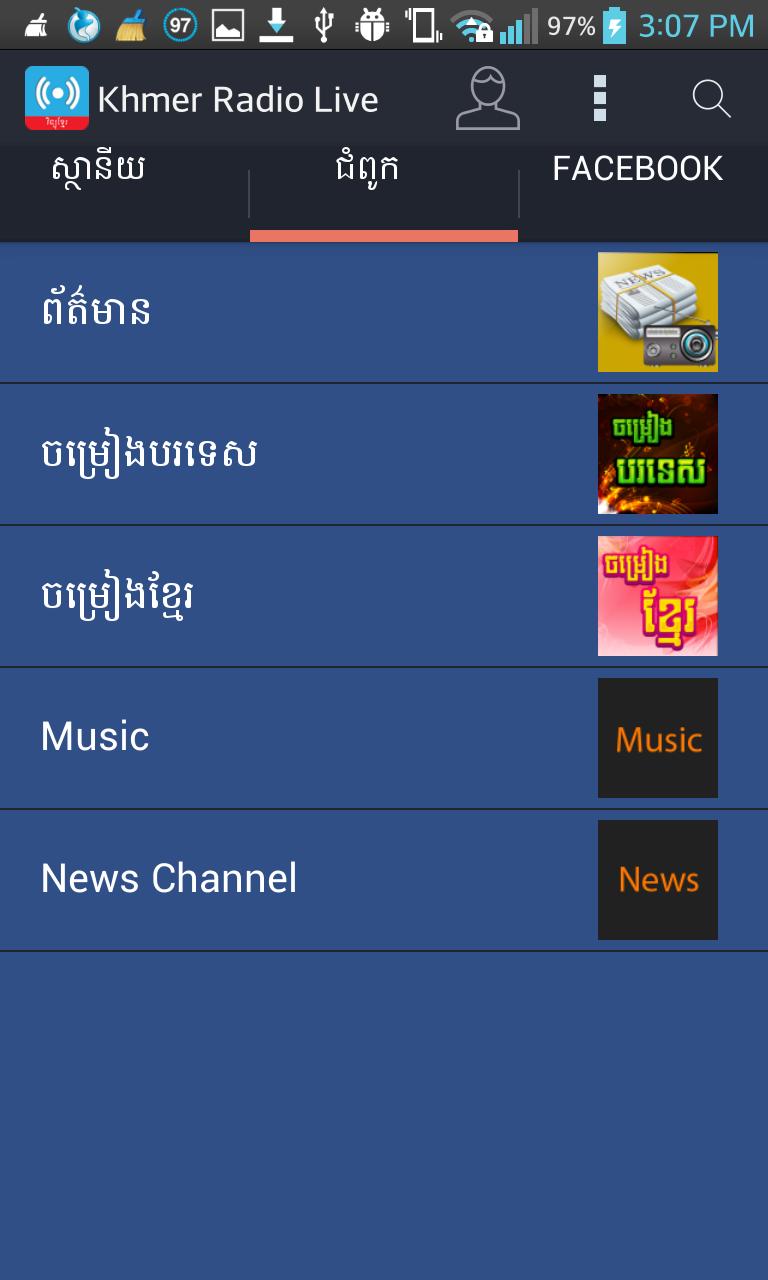768x1280 pixels.
Task: Open the user profile icon
Action: pyautogui.click(x=489, y=97)
